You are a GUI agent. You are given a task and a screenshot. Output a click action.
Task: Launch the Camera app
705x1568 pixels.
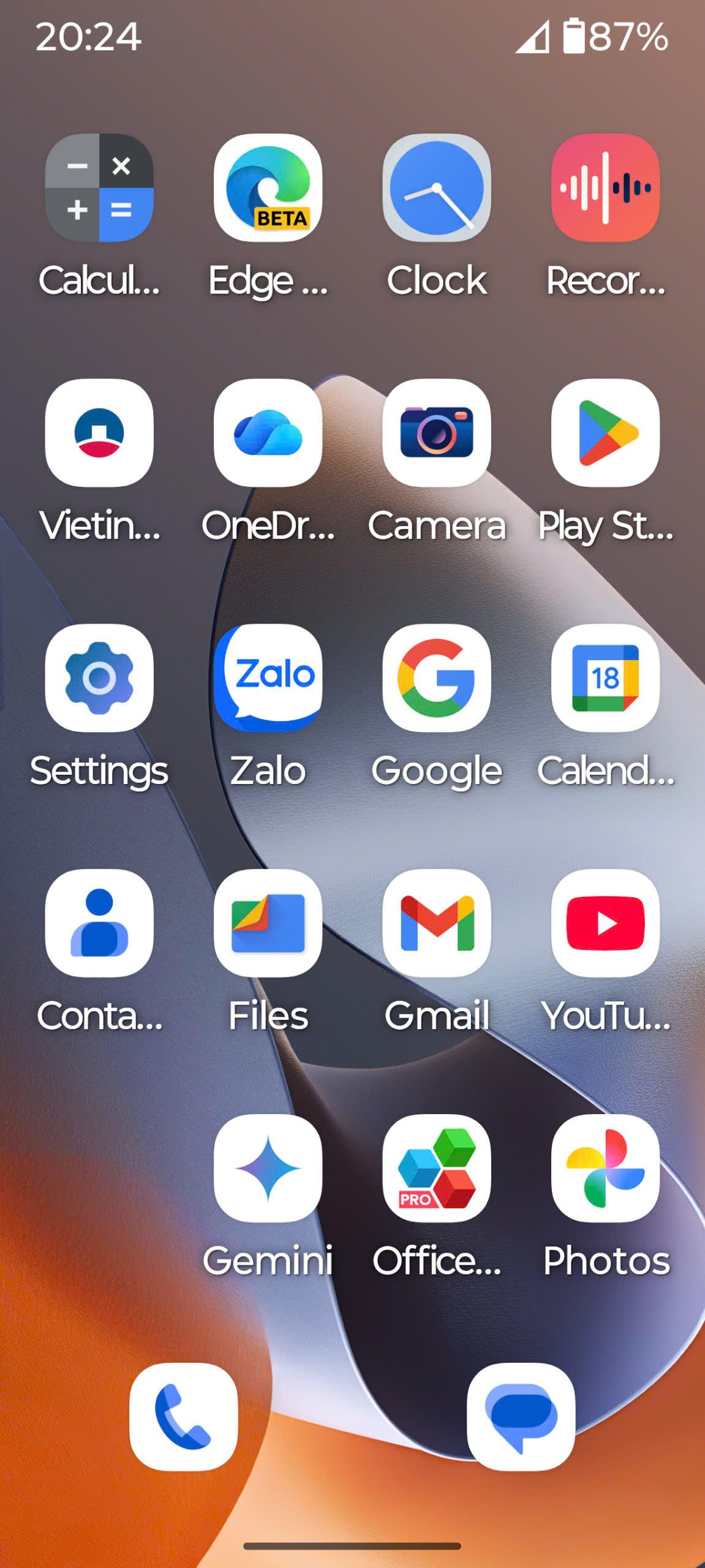(x=437, y=435)
